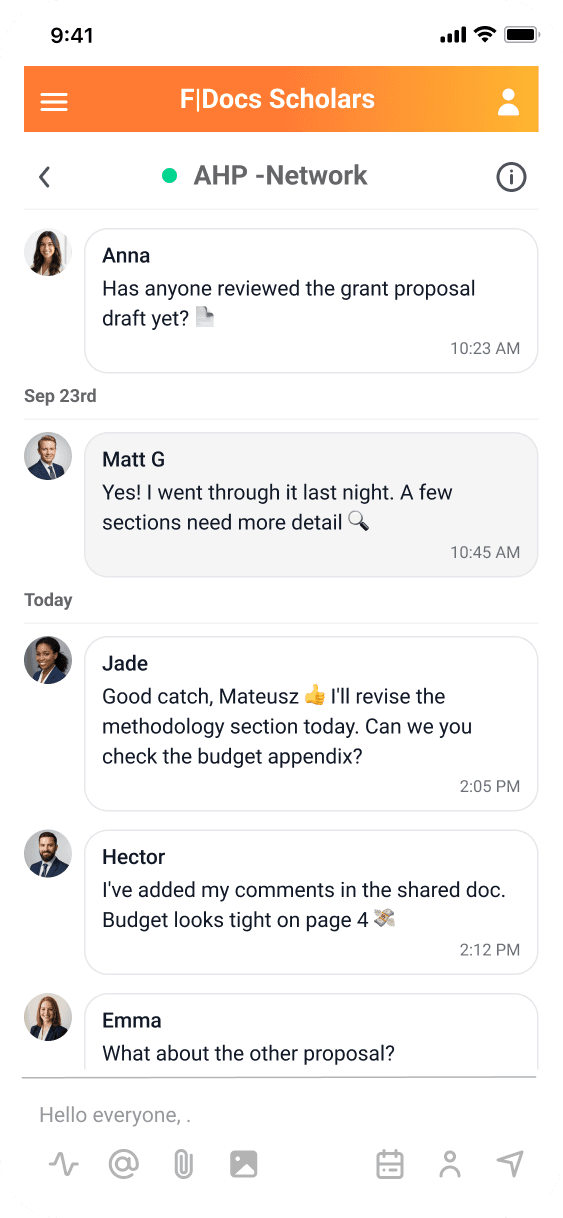Viewport: 563px width, 1218px height.
Task: Go back from AHP -Network chat
Action: click(x=44, y=177)
